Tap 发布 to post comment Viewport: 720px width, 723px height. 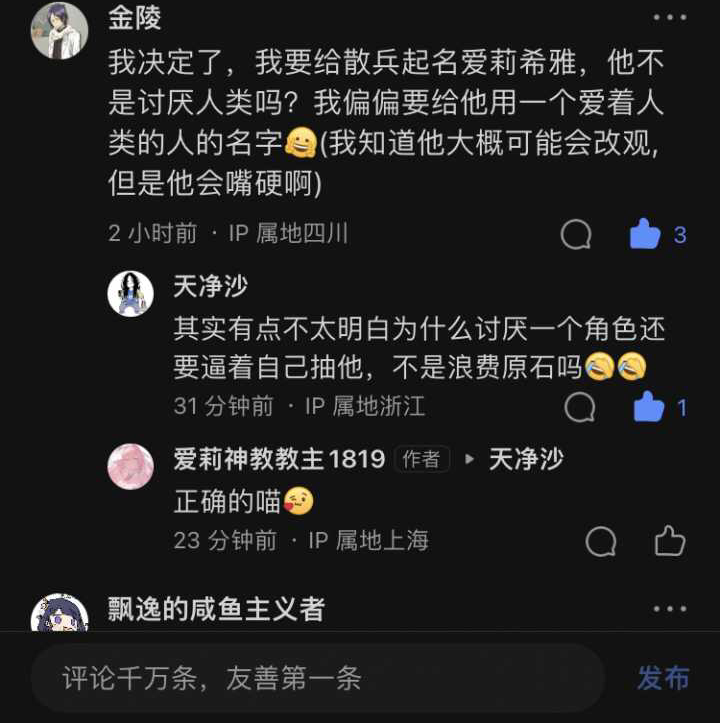point(663,678)
